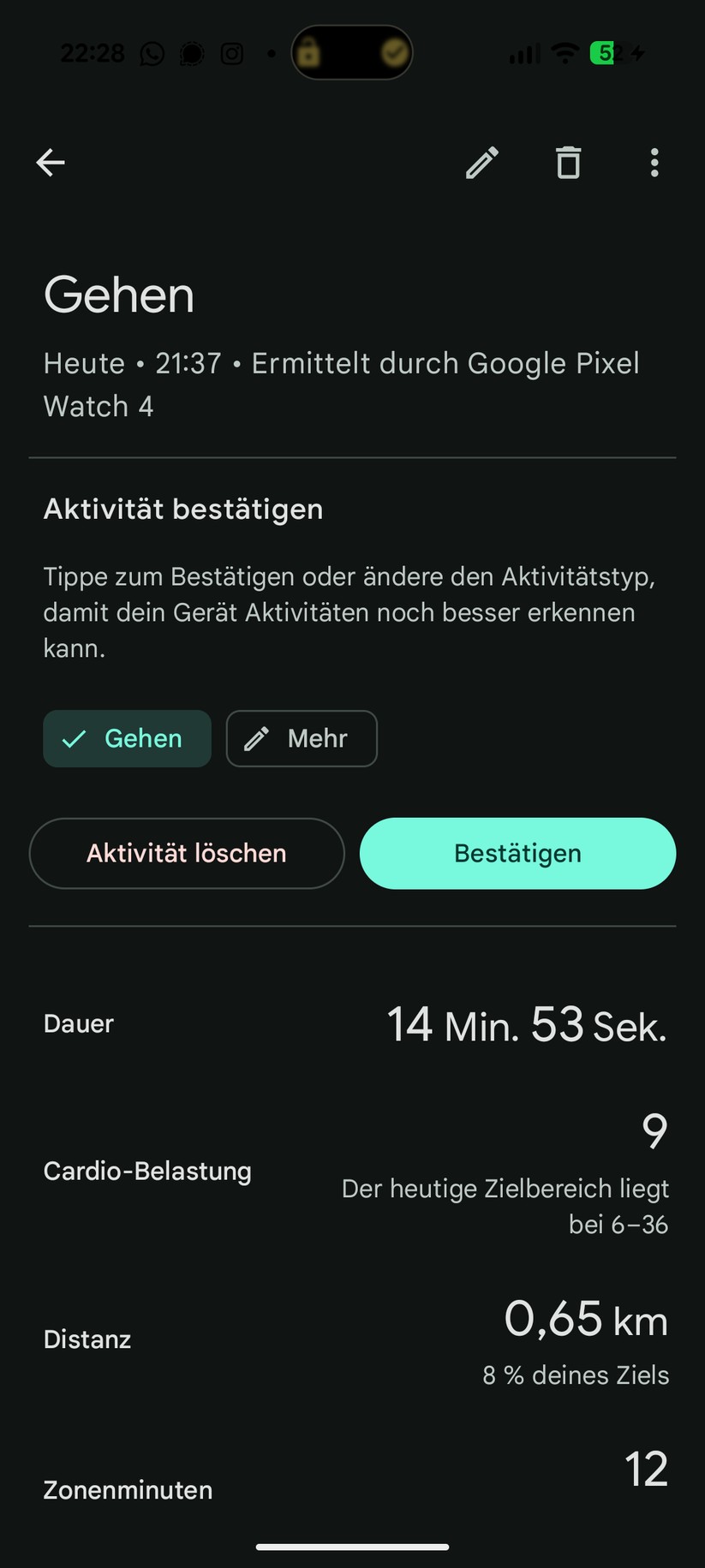The width and height of the screenshot is (705, 1568).
Task: Tap the pencil icon in the Mehr chip
Action: pos(257,738)
